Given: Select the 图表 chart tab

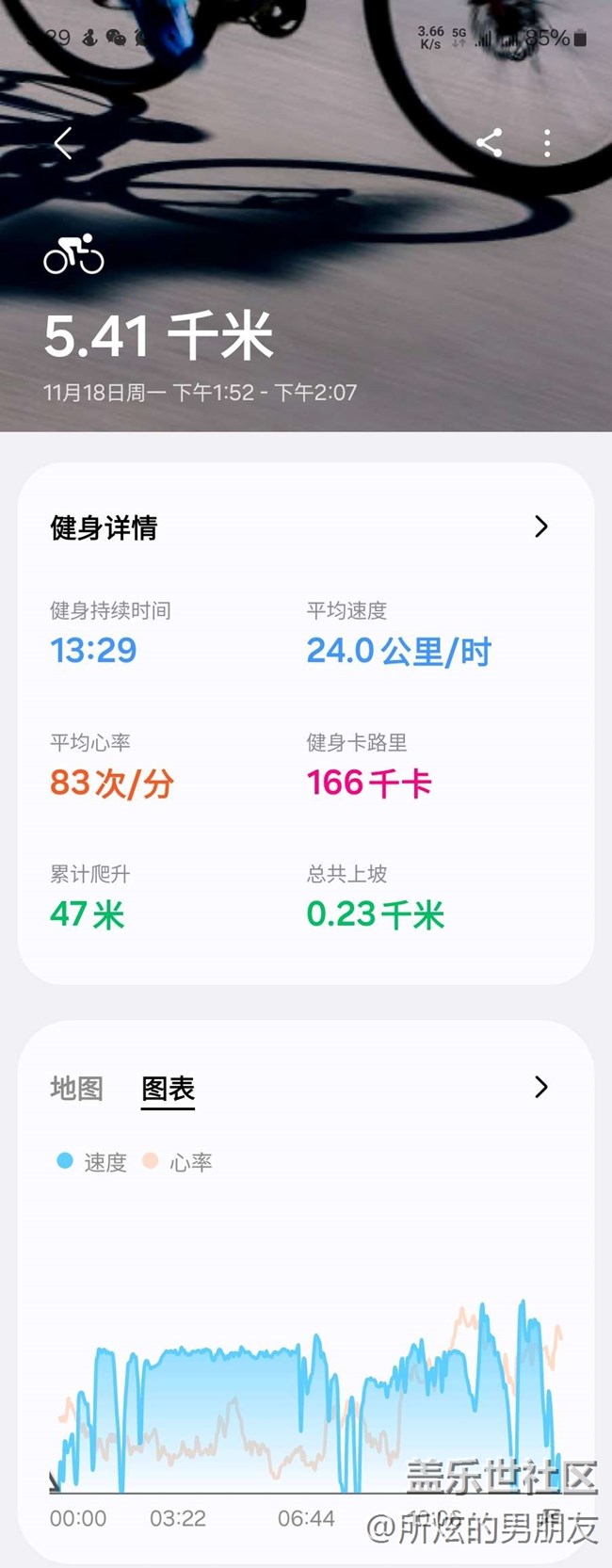Looking at the screenshot, I should pyautogui.click(x=168, y=1089).
